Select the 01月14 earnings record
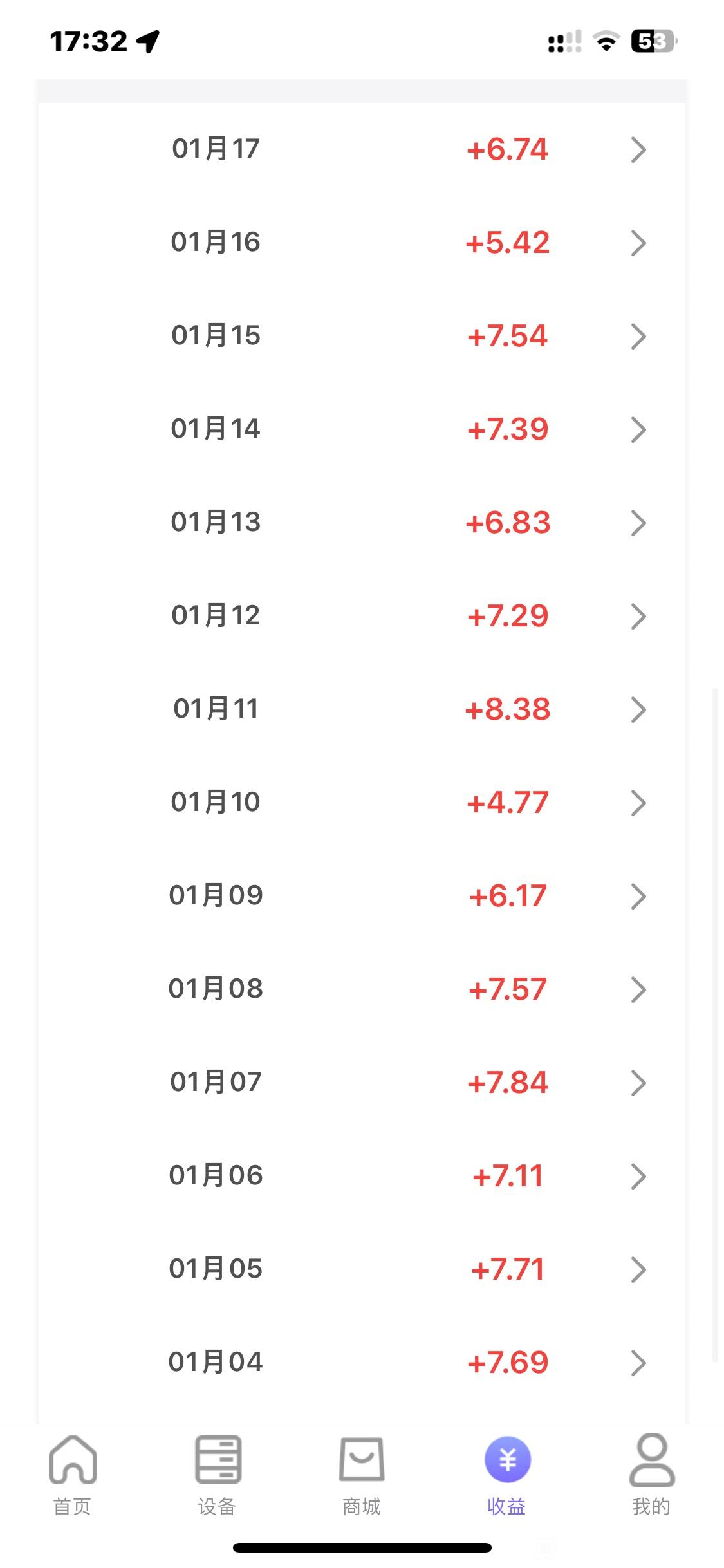724x1568 pixels. [x=362, y=429]
